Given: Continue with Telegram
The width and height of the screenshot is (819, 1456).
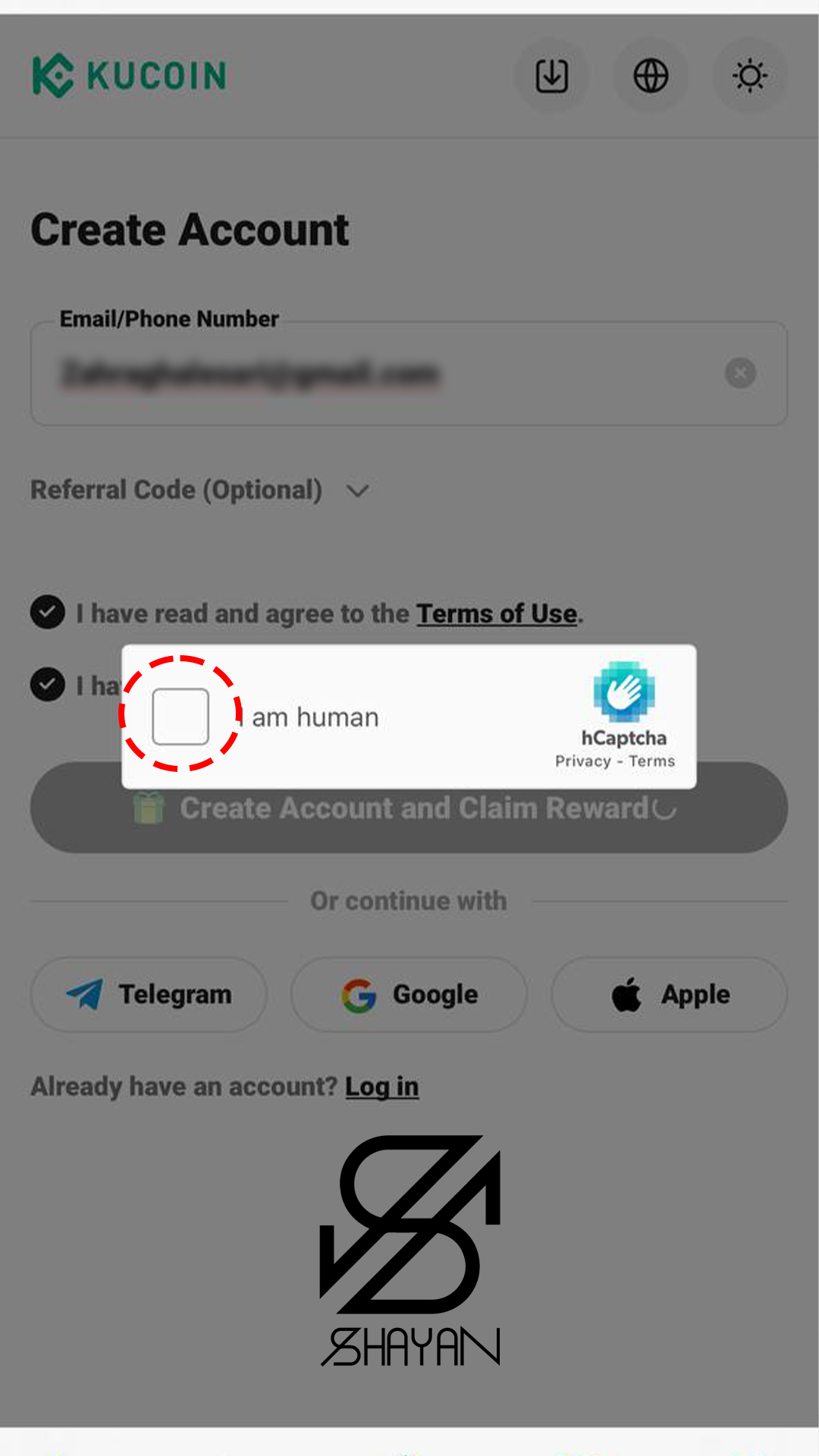Looking at the screenshot, I should tap(149, 994).
